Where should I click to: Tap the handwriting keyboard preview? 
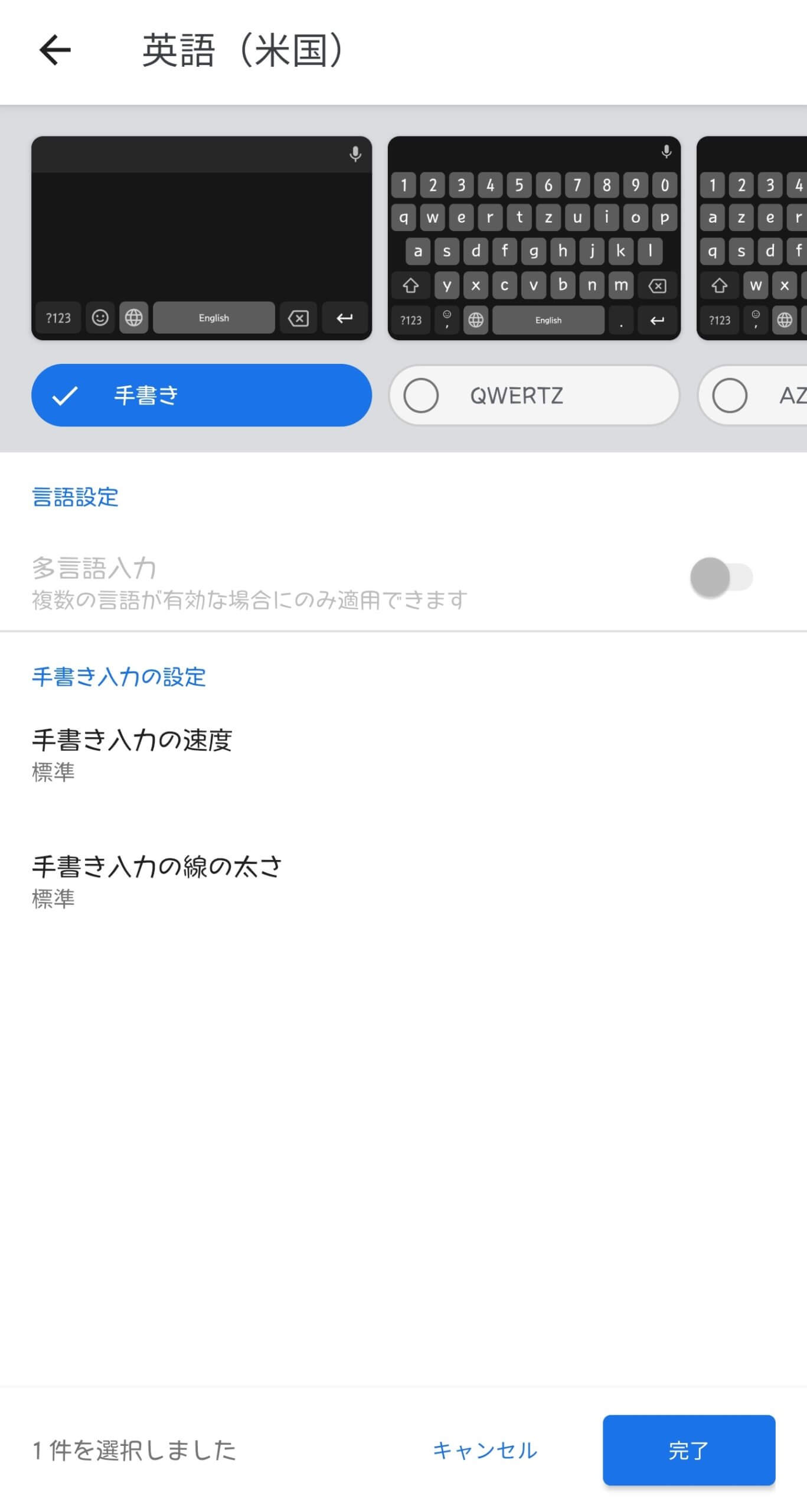tap(201, 238)
